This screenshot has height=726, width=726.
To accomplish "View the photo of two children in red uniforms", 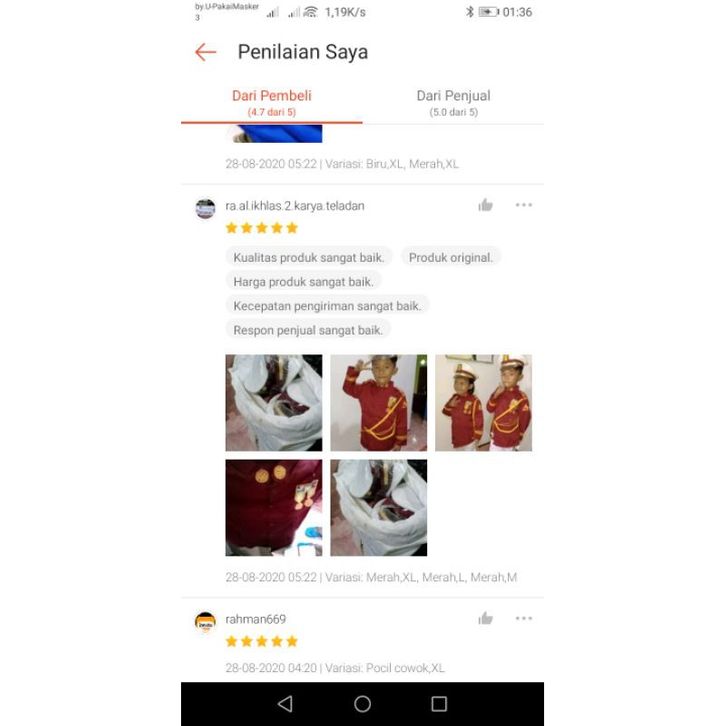I will tap(483, 403).
